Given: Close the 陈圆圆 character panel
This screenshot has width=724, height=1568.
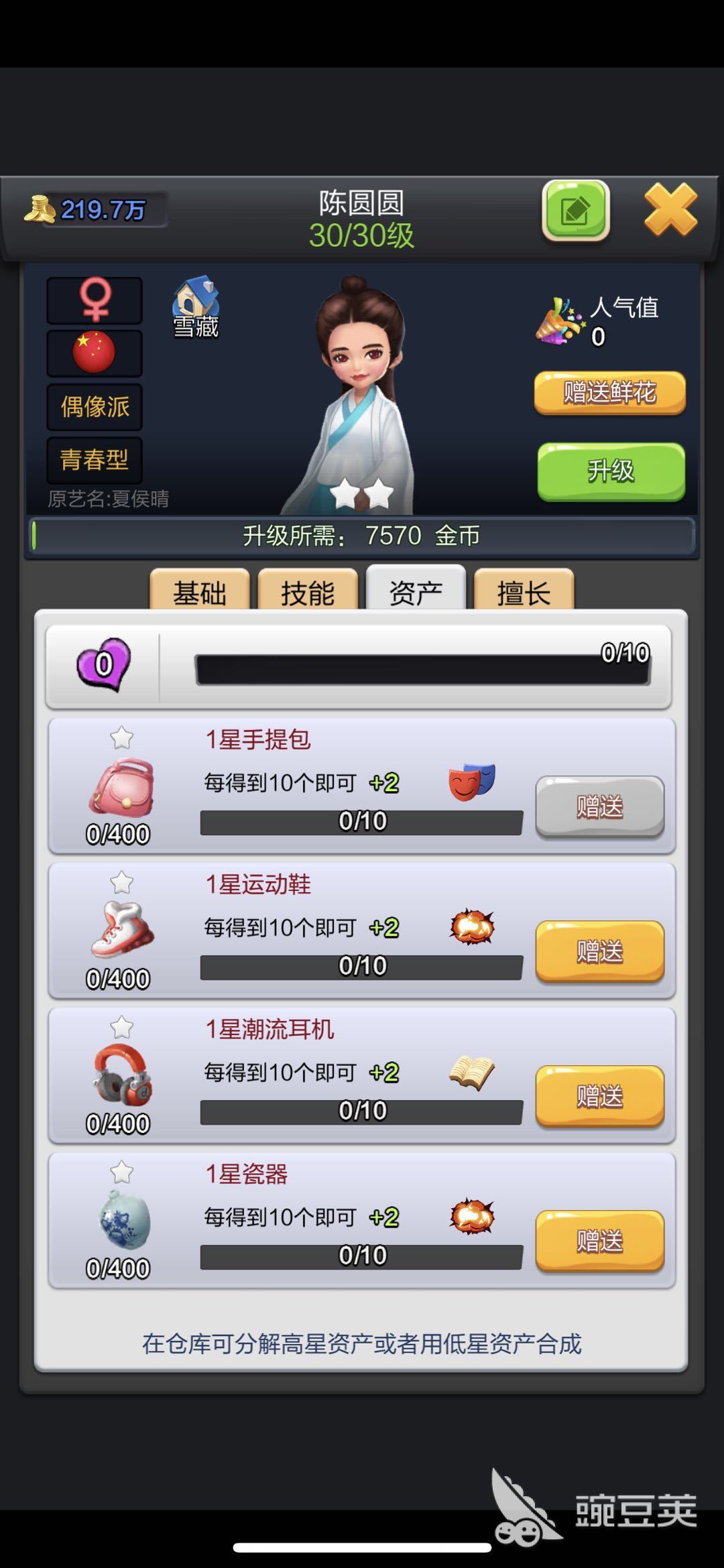Looking at the screenshot, I should [x=670, y=210].
